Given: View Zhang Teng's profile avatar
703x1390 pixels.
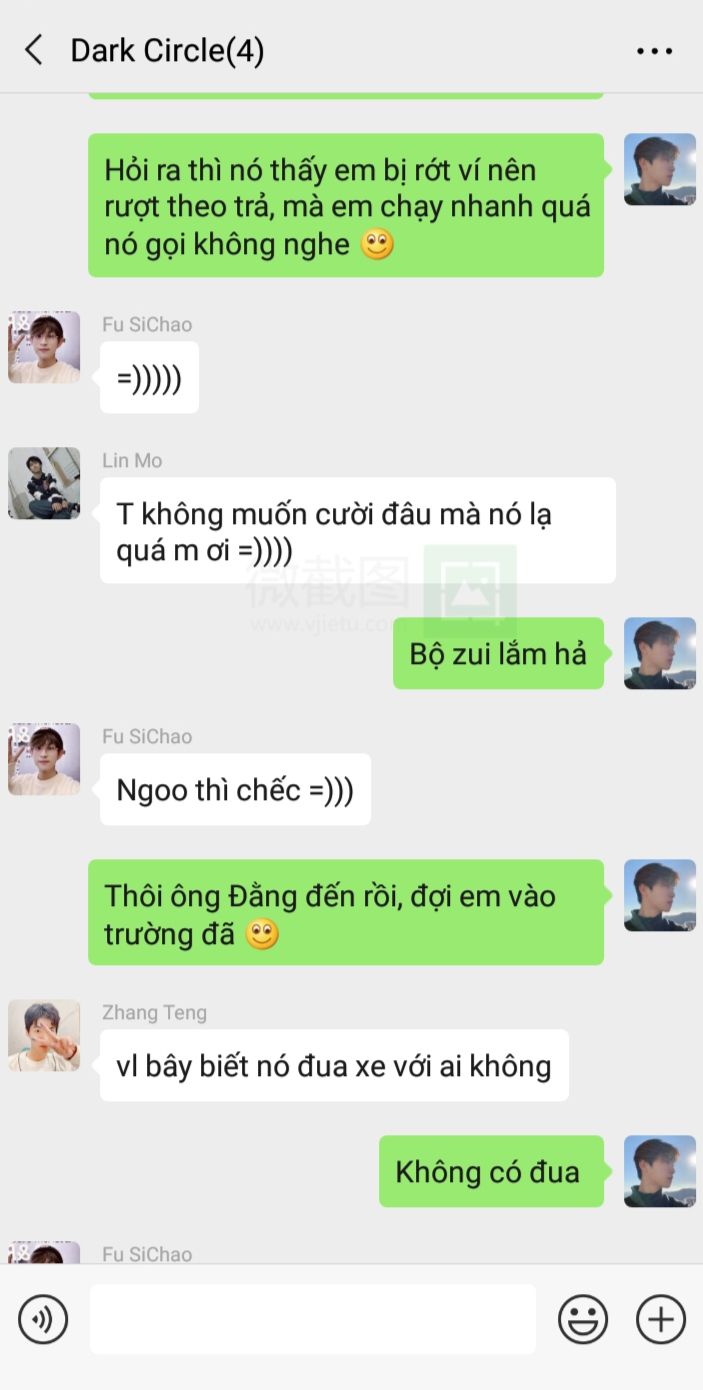Looking at the screenshot, I should (44, 1035).
